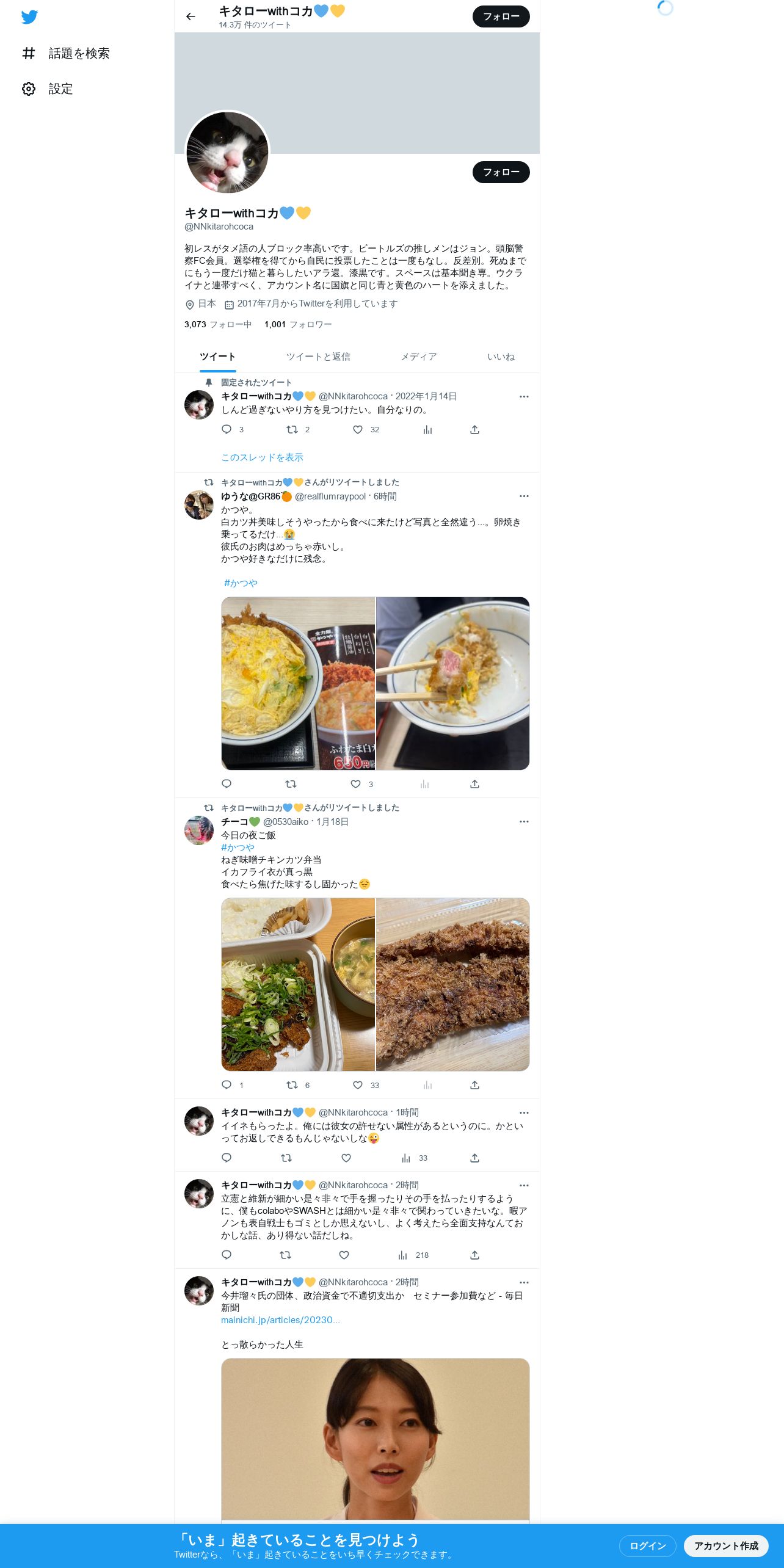This screenshot has height=1568, width=784.
Task: Open the mainichi.jp article link
Action: pos(280,1320)
